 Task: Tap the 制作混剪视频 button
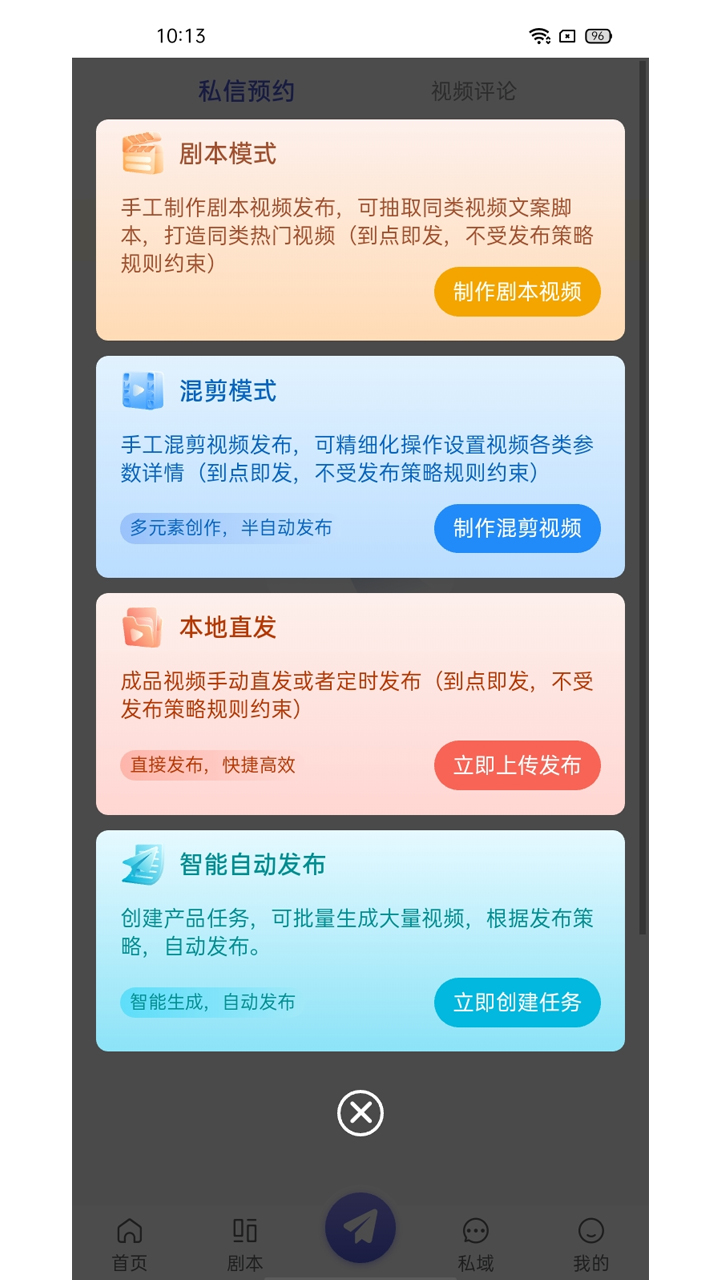[517, 528]
